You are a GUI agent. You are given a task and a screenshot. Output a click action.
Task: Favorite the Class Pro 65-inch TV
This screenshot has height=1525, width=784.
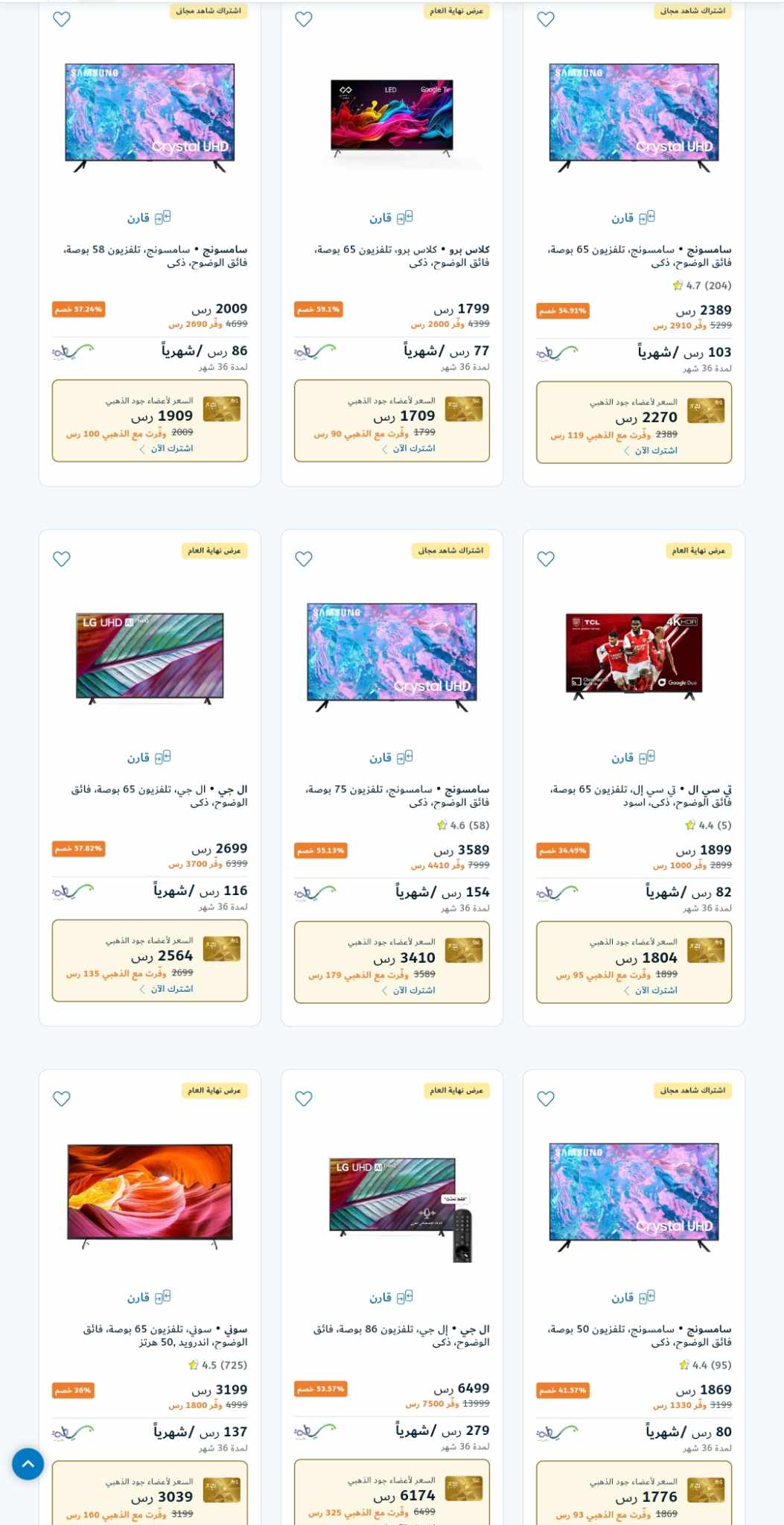304,19
